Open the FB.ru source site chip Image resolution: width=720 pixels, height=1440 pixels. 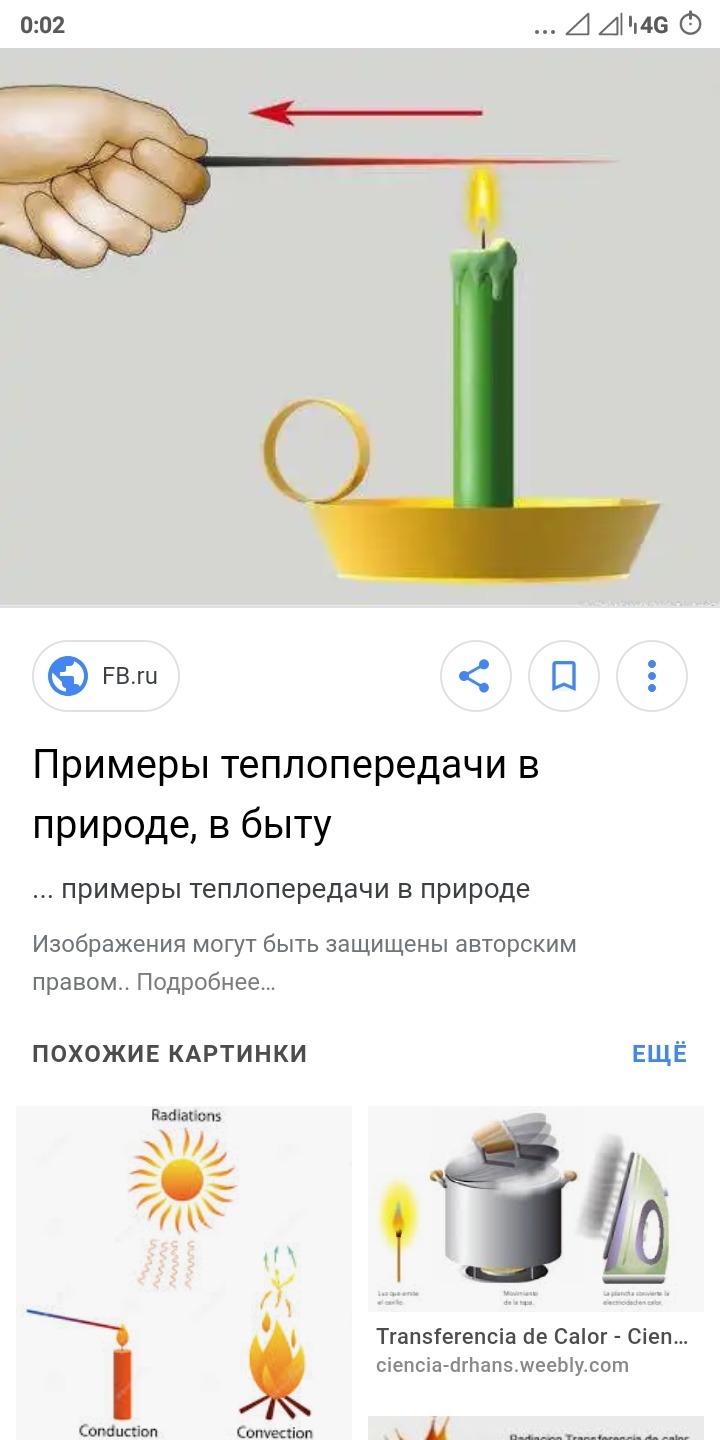[x=106, y=676]
